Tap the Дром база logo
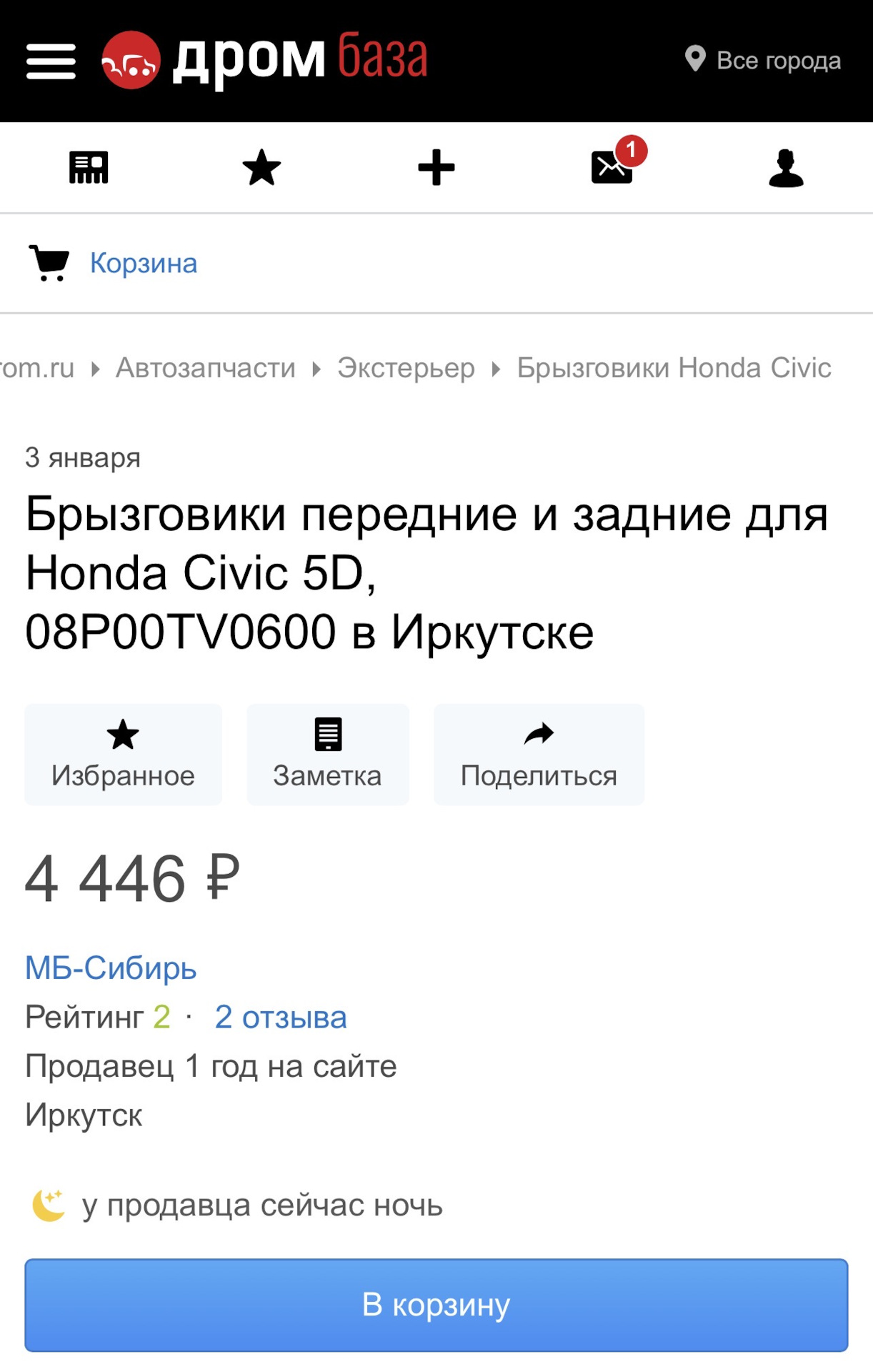 (264, 60)
